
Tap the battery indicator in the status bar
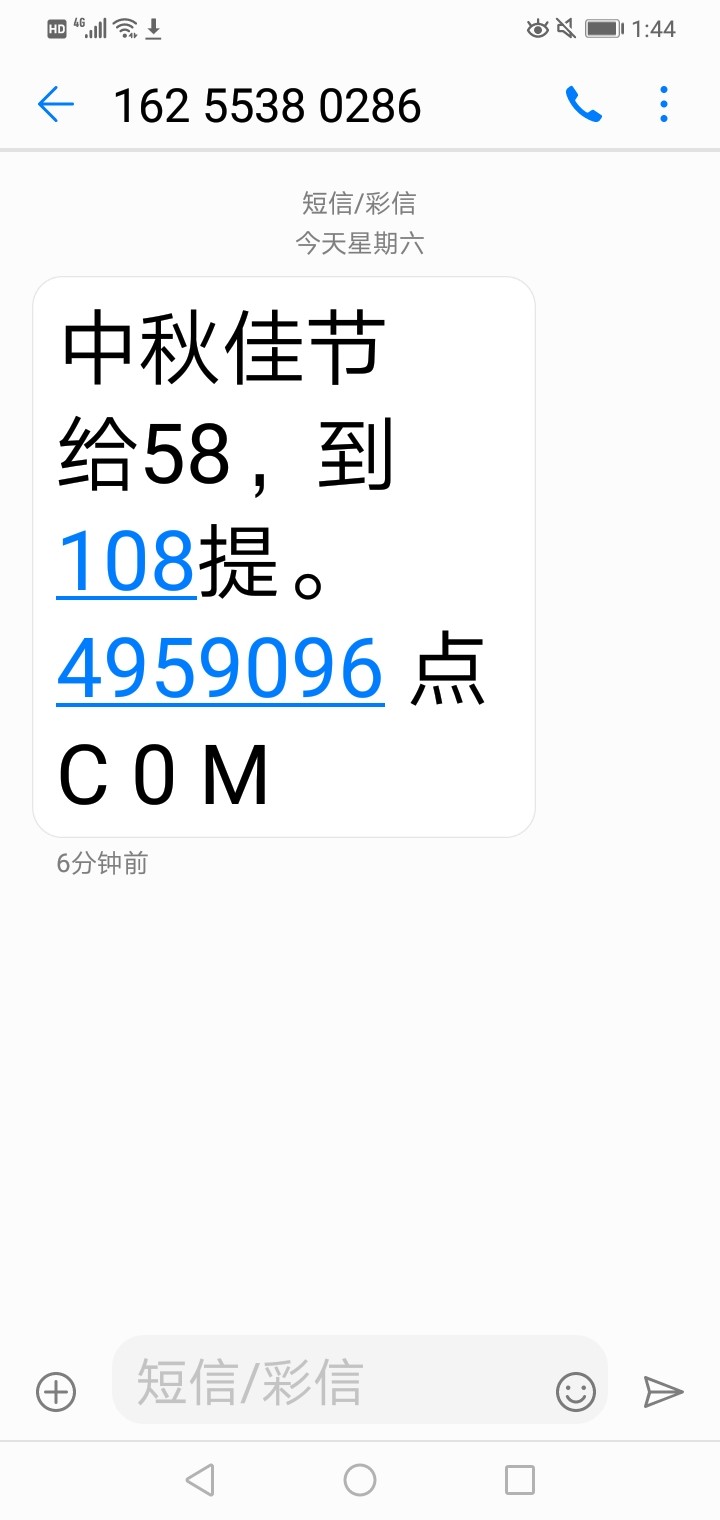(x=600, y=28)
